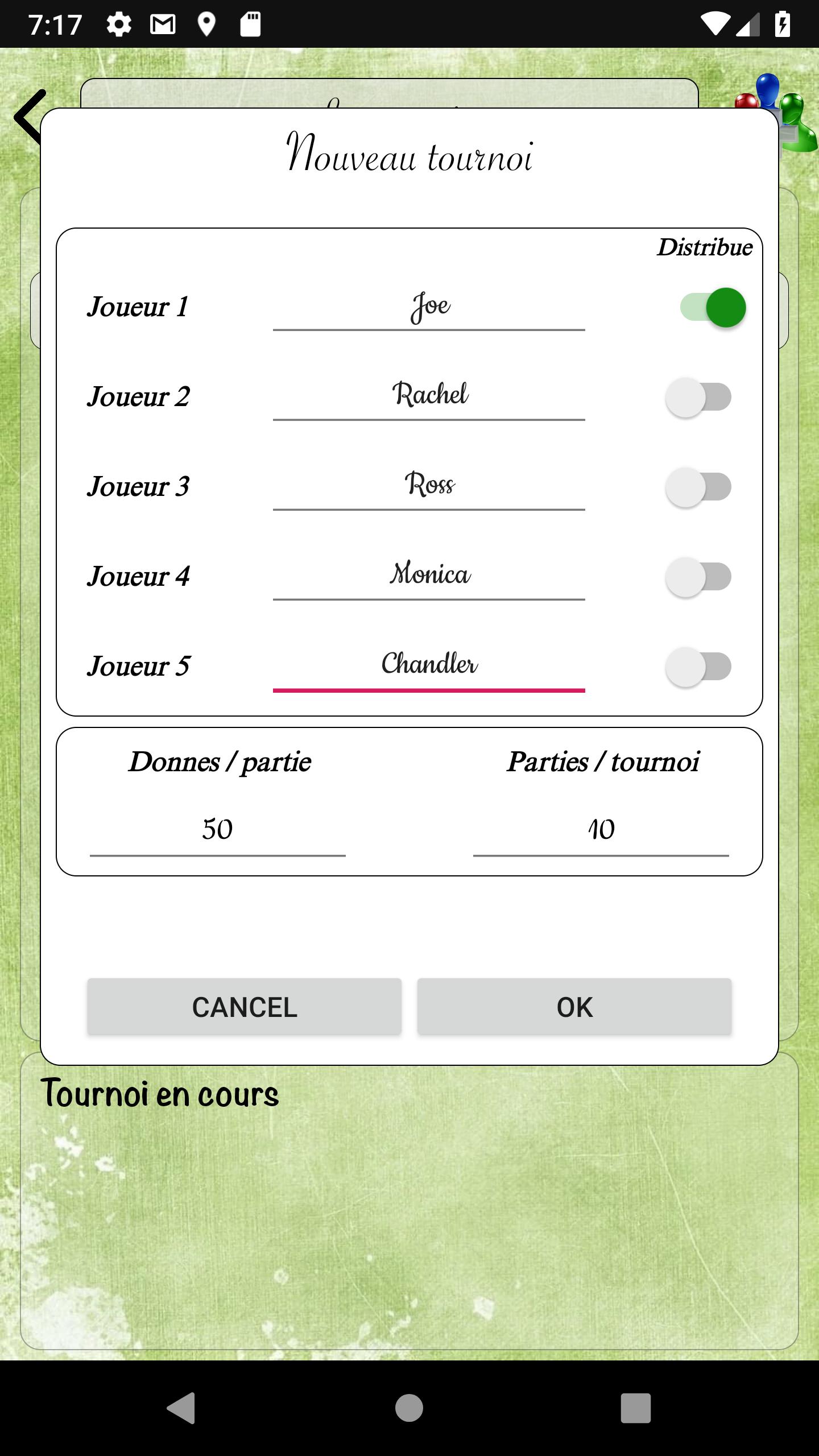
Task: Enable Distribue for Rachel
Action: (700, 396)
